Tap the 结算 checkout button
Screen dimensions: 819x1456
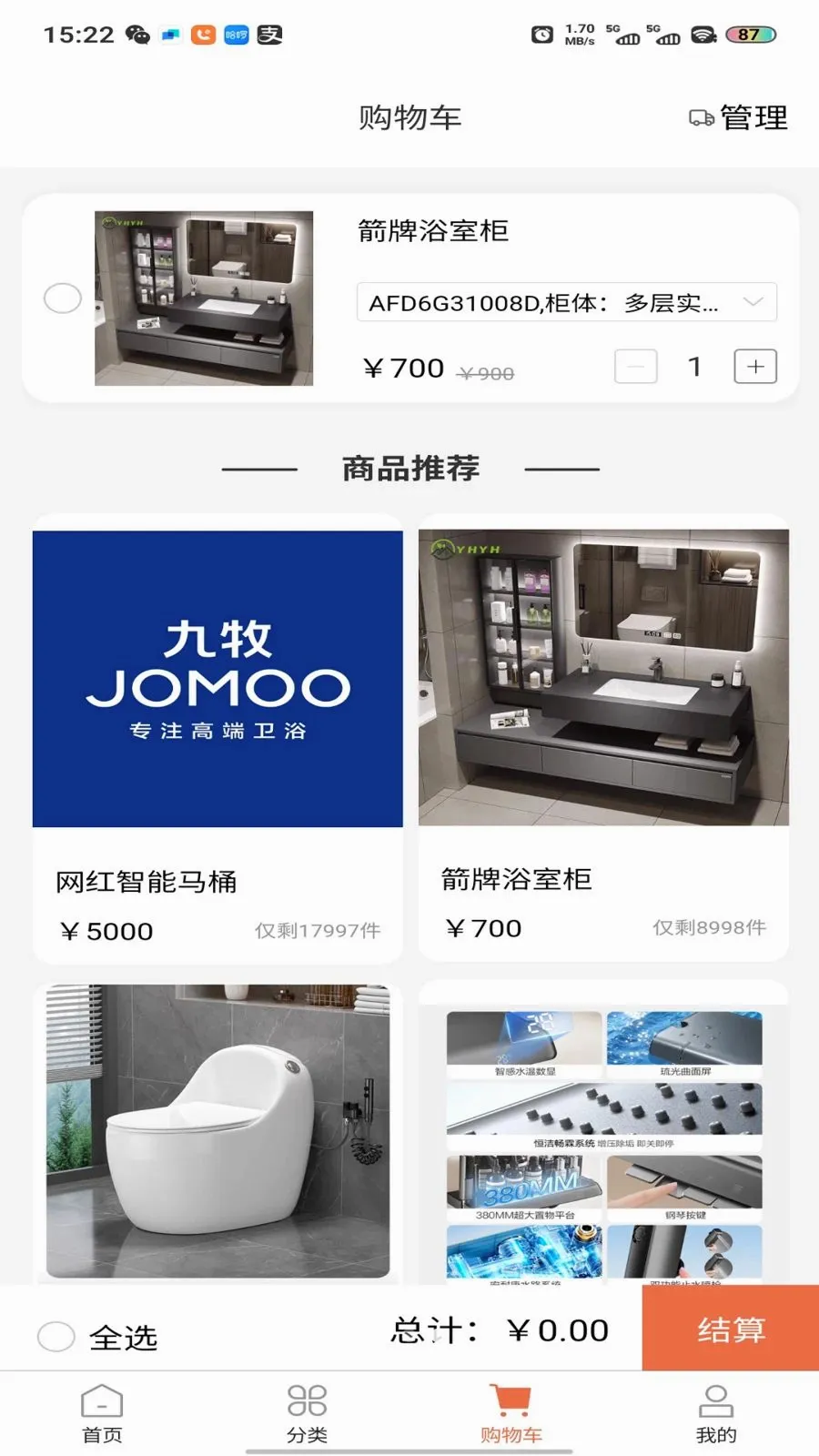pyautogui.click(x=731, y=1329)
